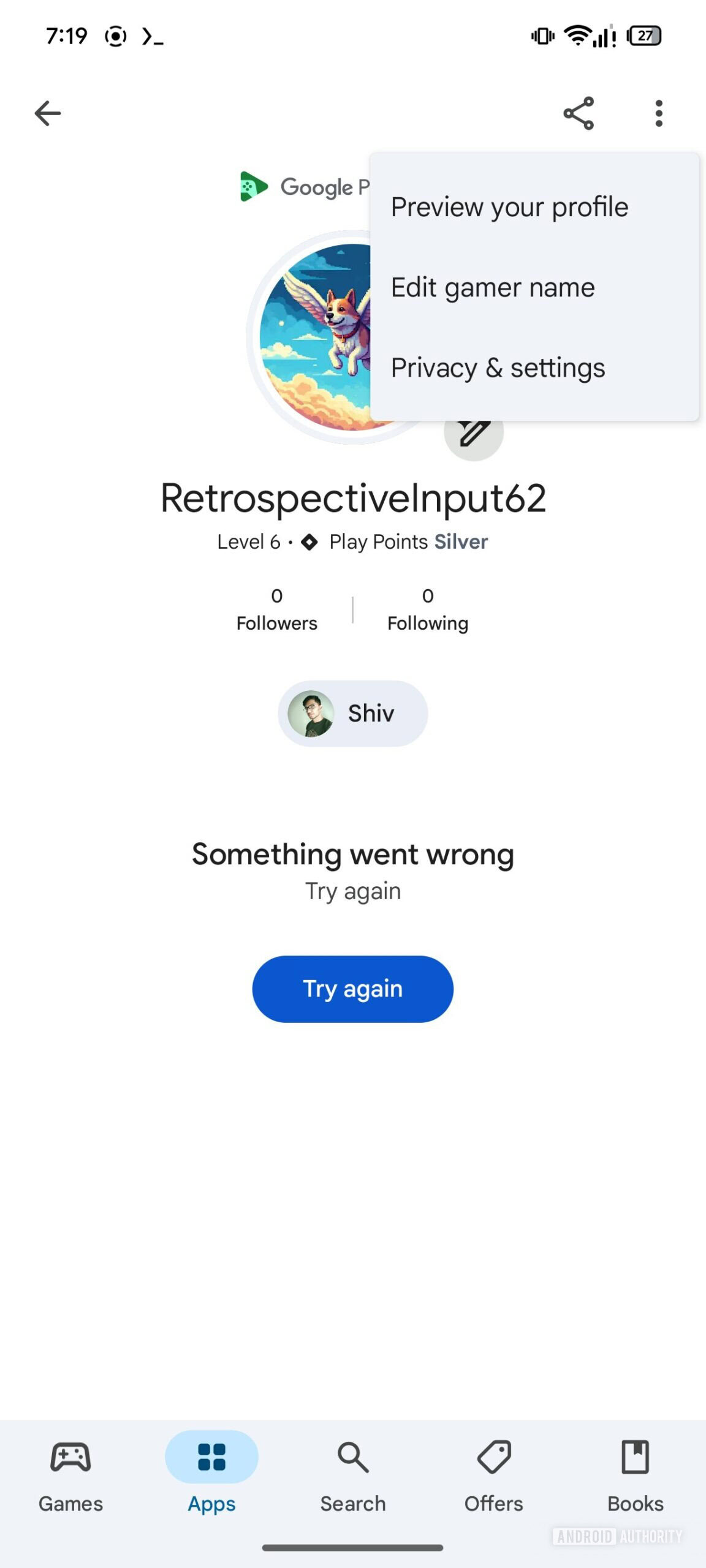706x1568 pixels.
Task: Select Preview your profile
Action: click(534, 207)
